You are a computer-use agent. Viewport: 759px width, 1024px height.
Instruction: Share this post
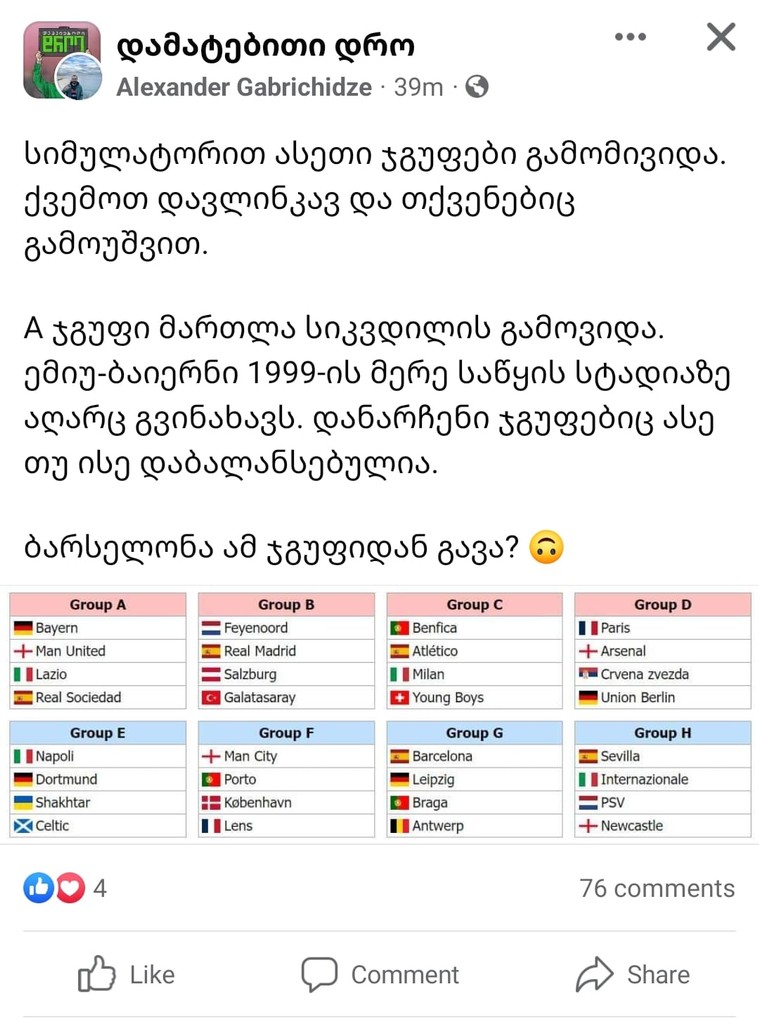pos(632,974)
